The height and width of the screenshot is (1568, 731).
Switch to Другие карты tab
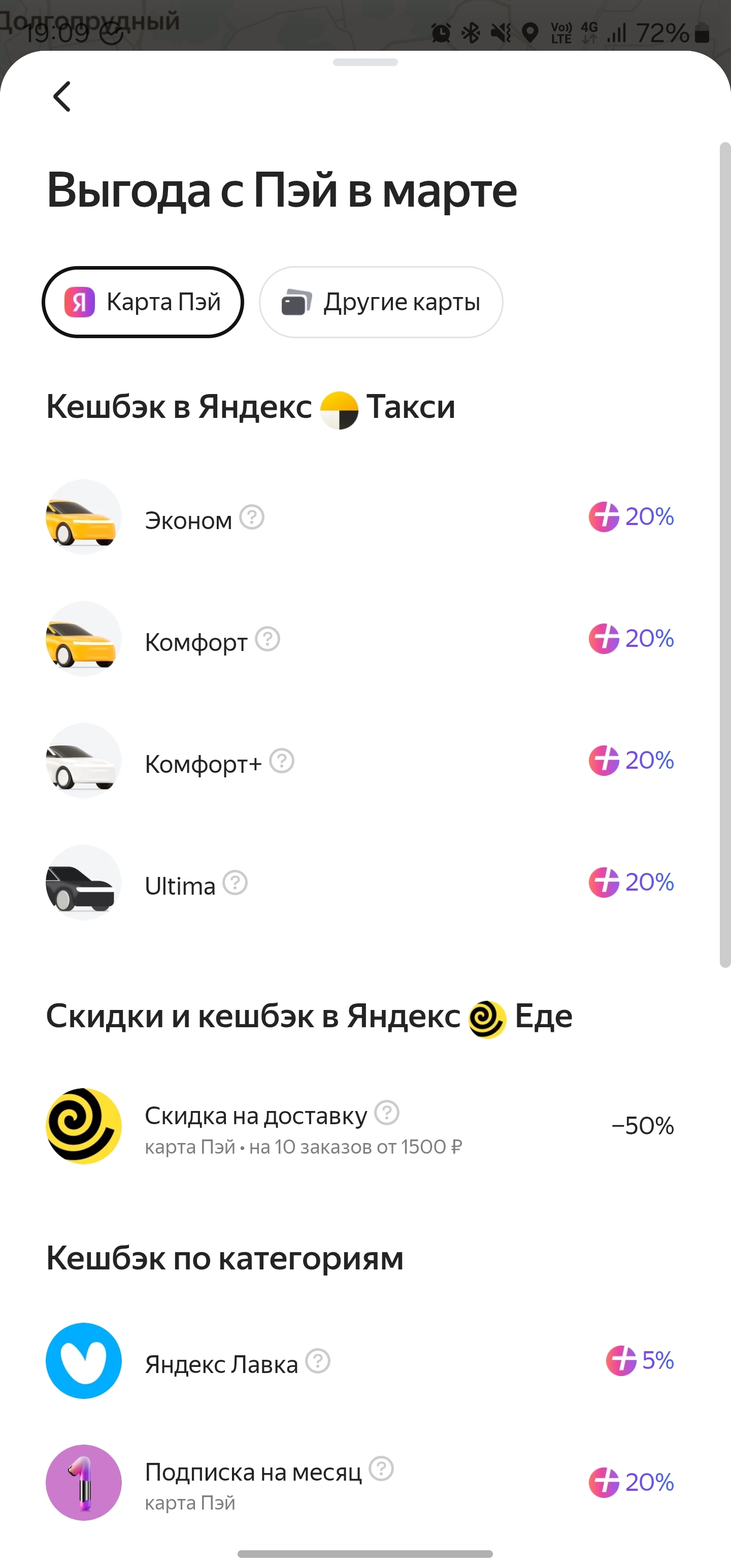pos(381,302)
